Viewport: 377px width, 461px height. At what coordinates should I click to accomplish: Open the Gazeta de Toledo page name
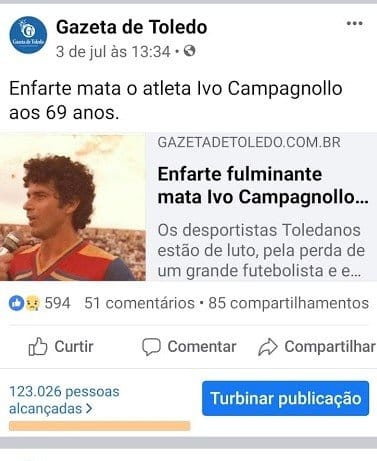[131, 27]
